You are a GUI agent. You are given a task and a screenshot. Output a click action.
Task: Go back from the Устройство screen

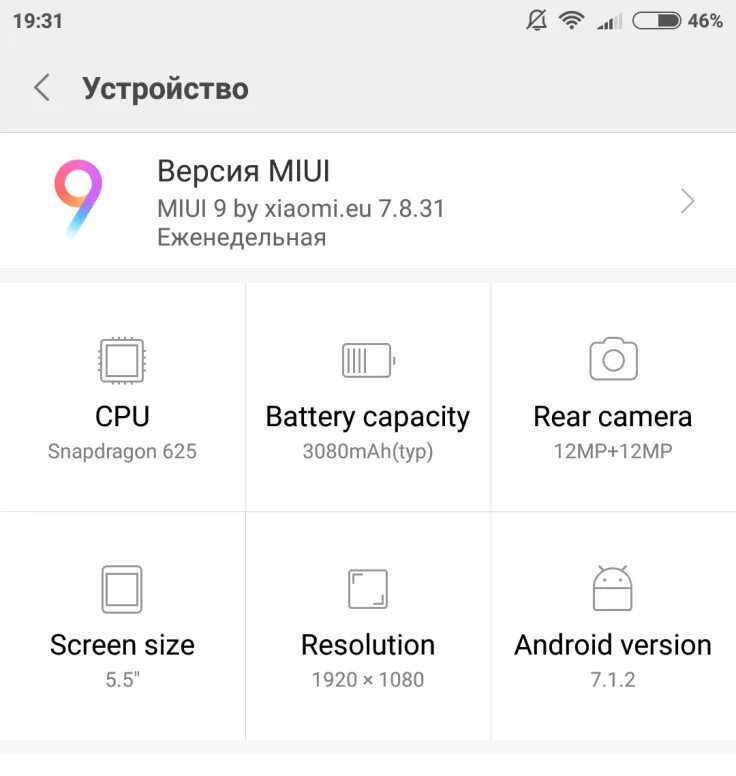point(42,88)
